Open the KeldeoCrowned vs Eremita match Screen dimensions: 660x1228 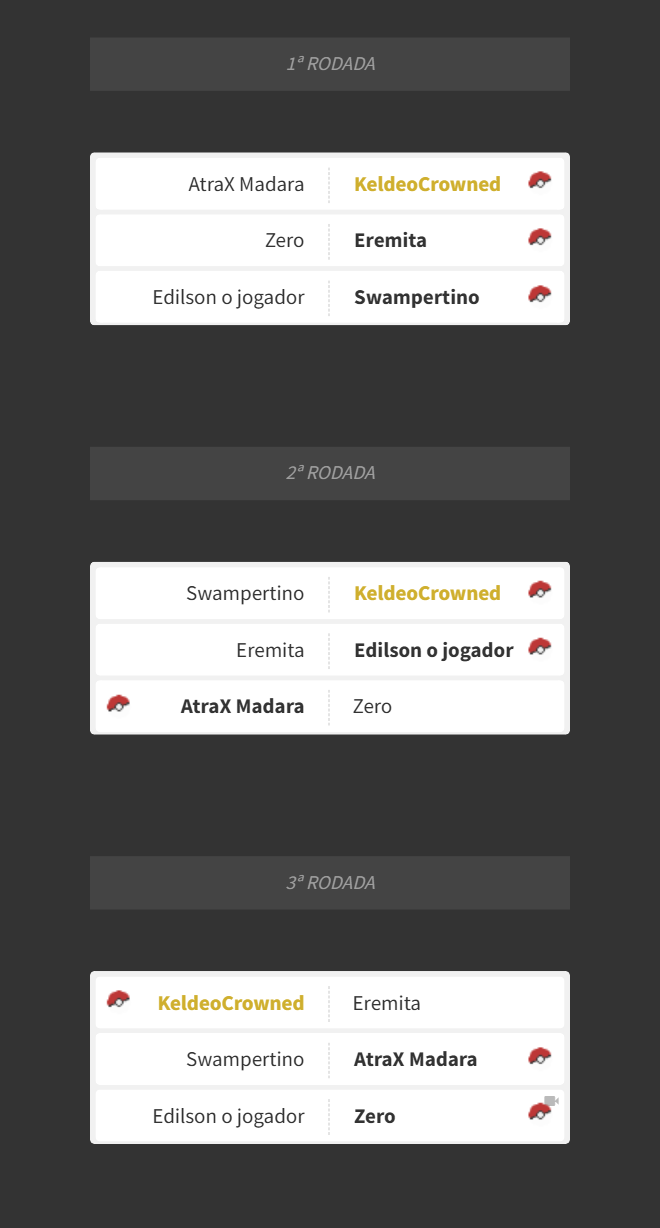[330, 1003]
